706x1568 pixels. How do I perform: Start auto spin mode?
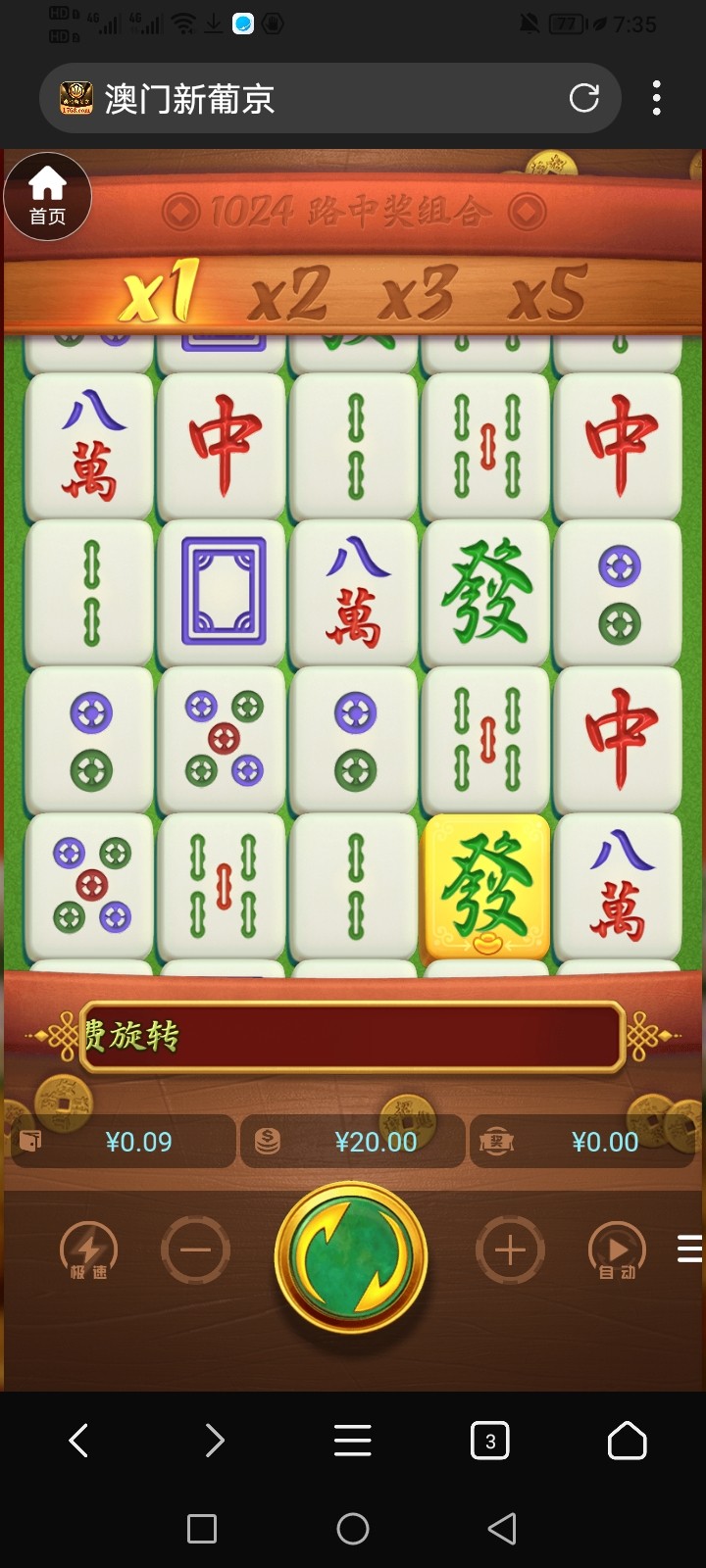(617, 1251)
